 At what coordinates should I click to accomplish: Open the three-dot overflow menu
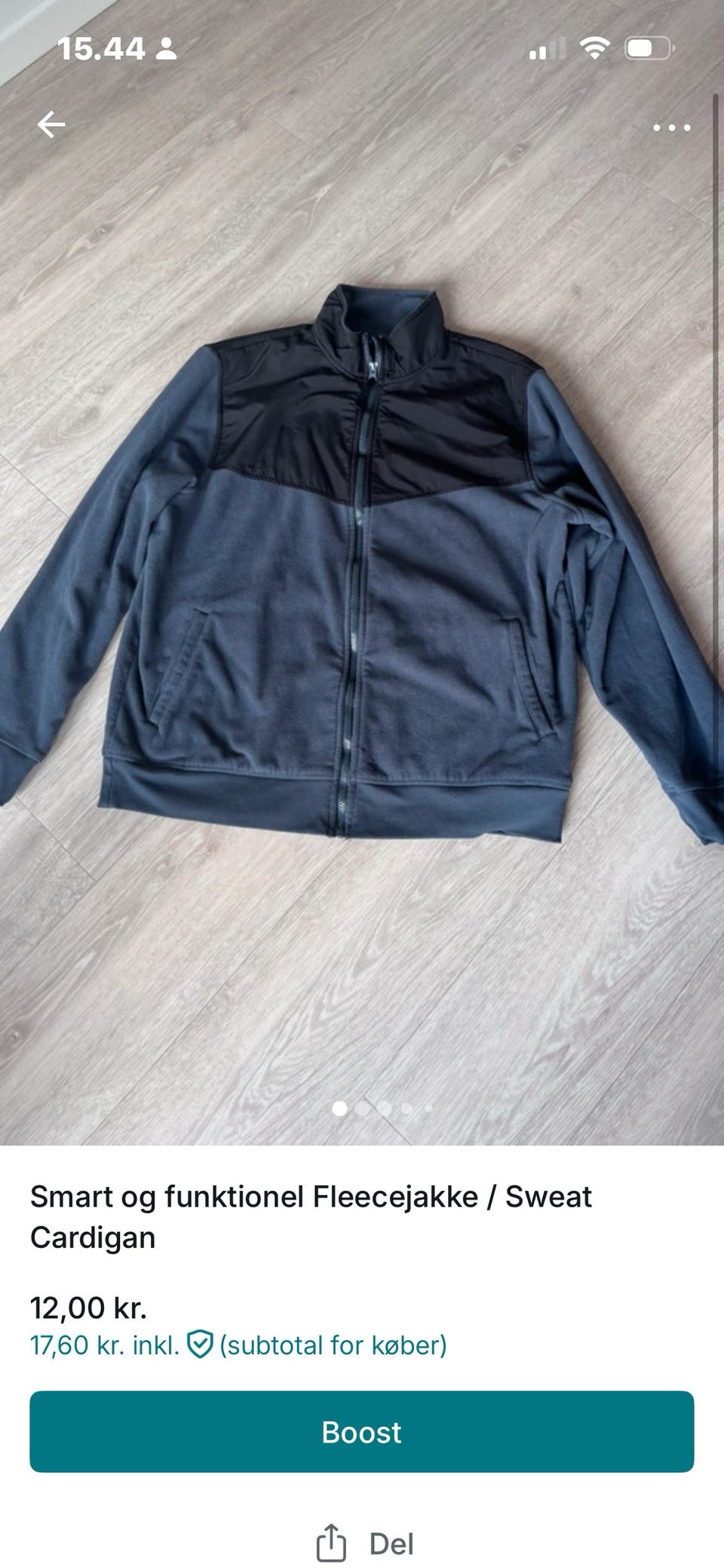[671, 128]
